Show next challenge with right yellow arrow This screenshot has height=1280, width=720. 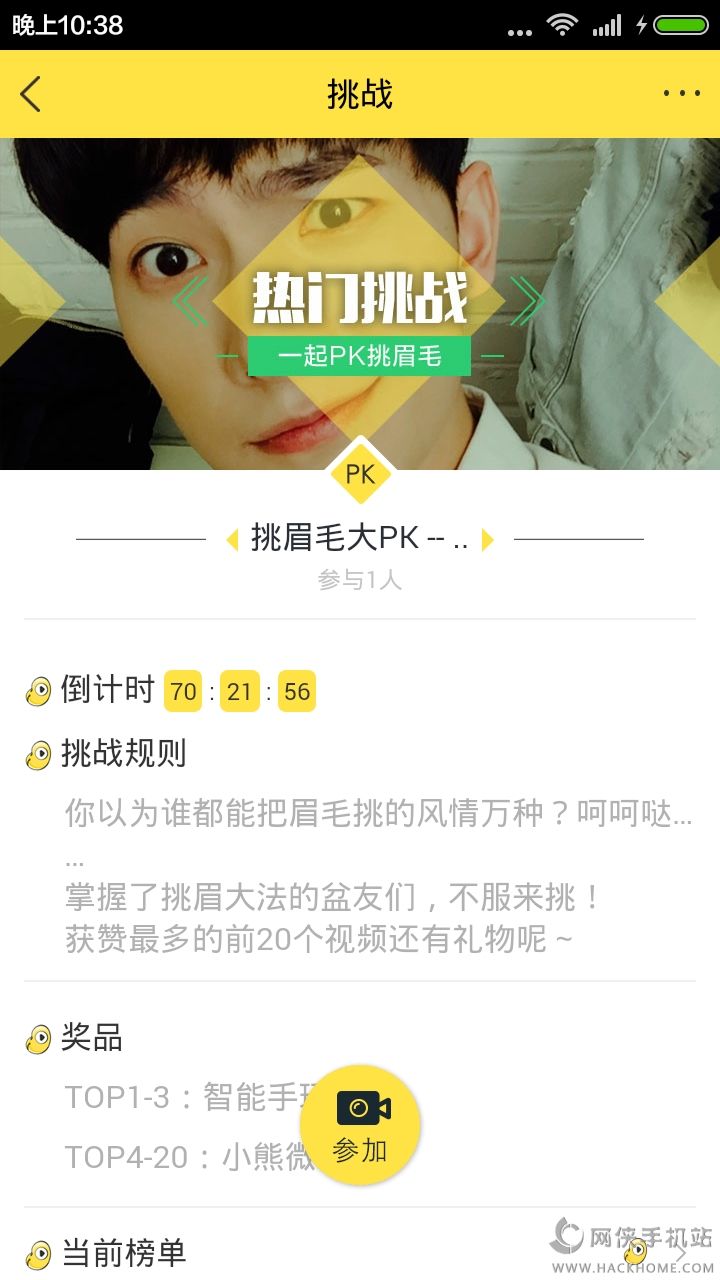(x=488, y=540)
